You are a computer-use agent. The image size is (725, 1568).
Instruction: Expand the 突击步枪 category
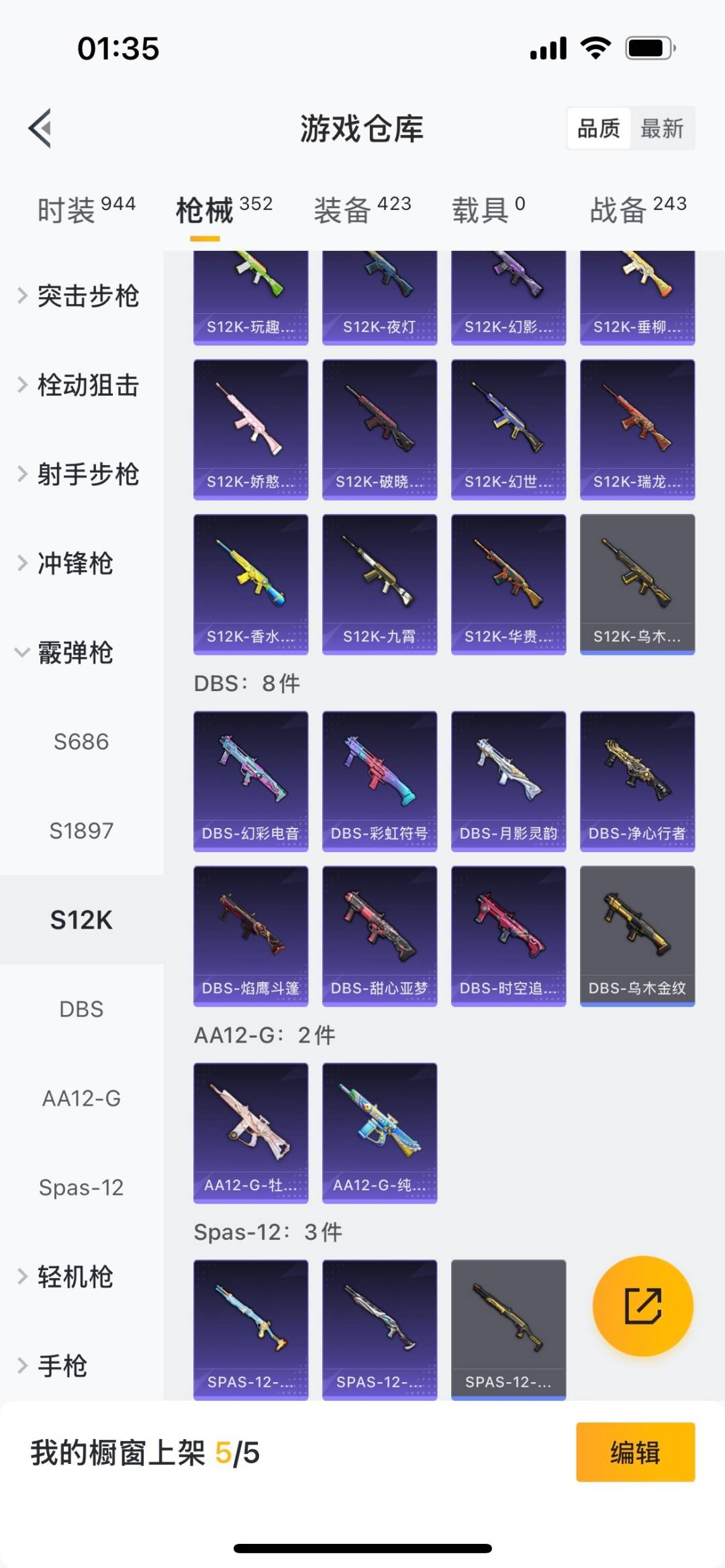(x=81, y=296)
